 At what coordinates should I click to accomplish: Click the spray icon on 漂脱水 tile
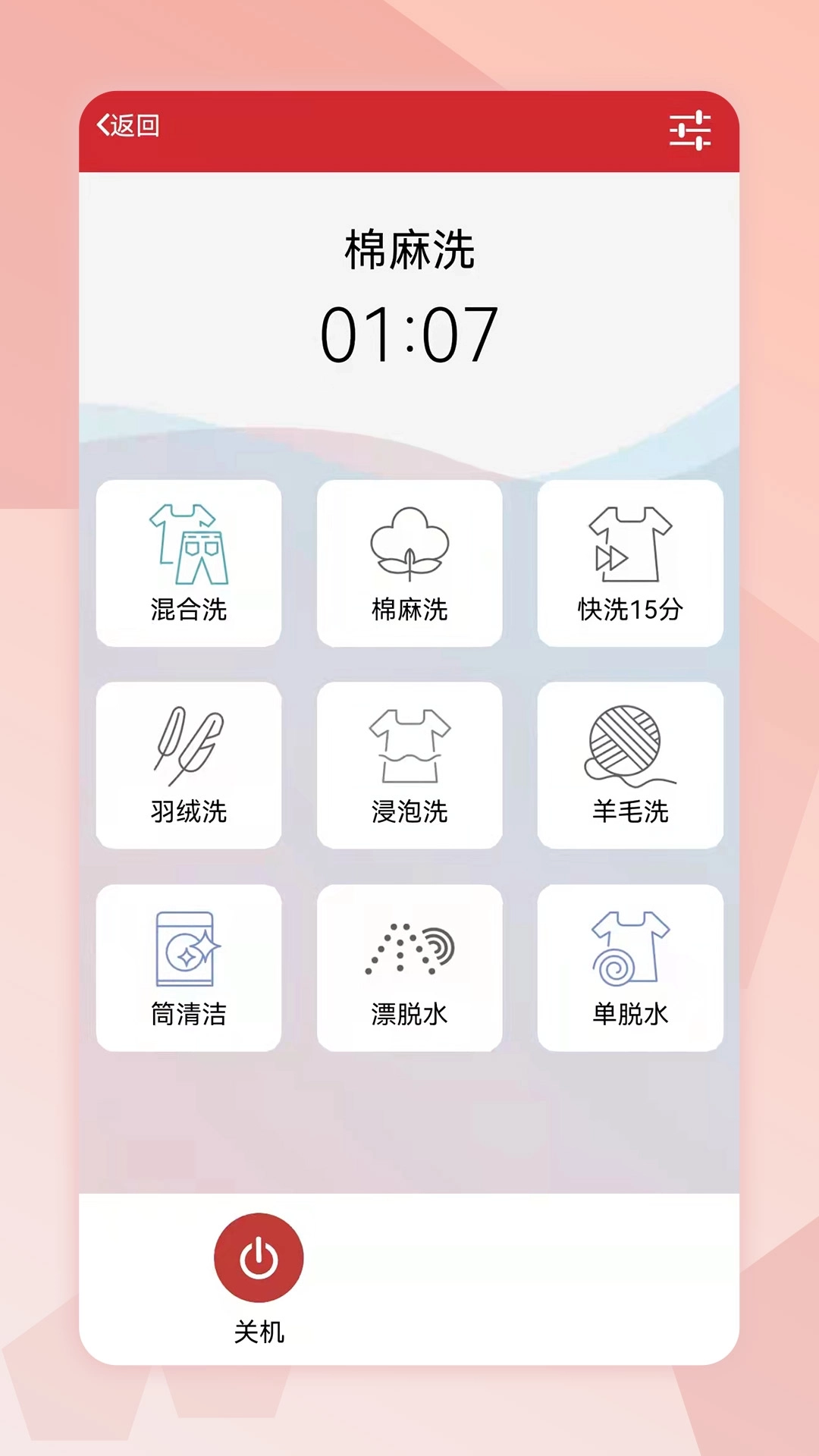pyautogui.click(x=409, y=948)
